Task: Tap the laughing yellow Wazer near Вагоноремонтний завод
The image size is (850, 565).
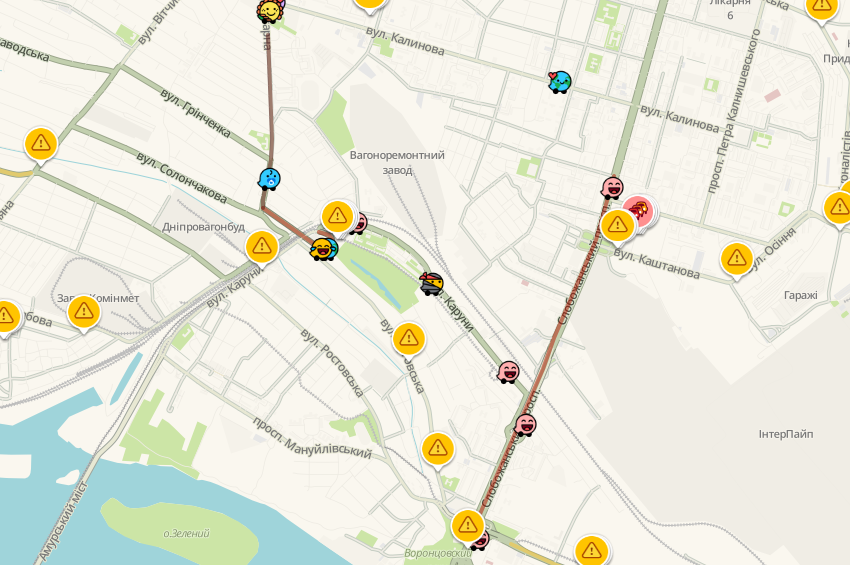Action: tap(322, 248)
